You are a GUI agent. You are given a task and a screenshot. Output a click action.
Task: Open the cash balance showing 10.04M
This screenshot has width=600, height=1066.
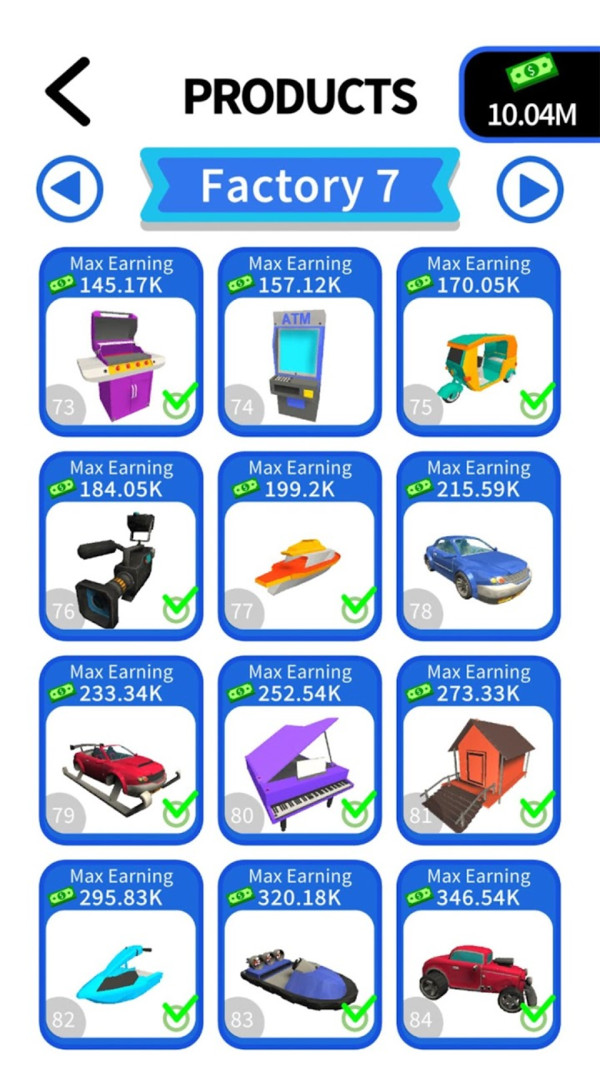pyautogui.click(x=530, y=95)
